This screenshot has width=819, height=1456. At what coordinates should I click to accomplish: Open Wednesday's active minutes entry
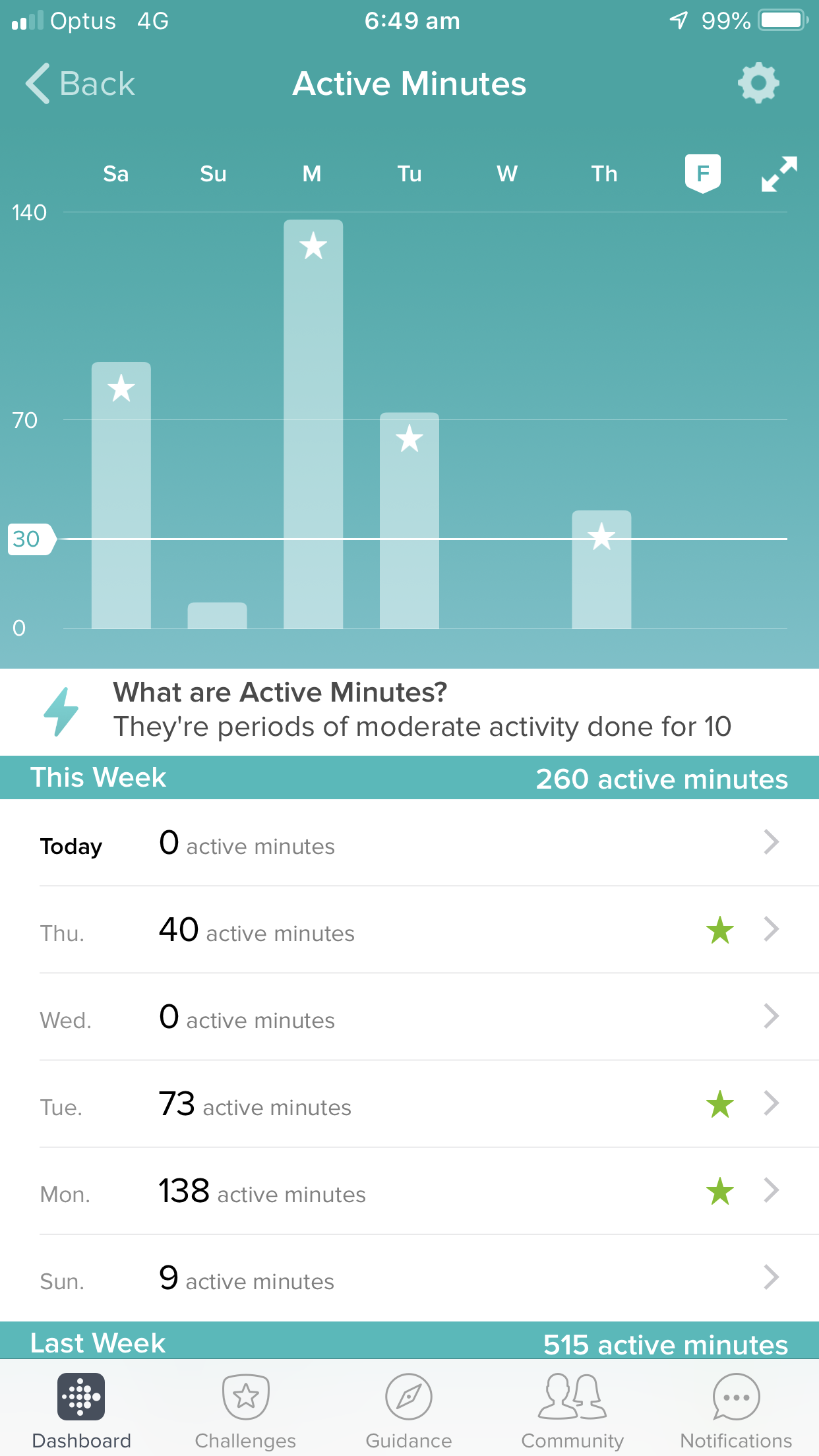click(x=409, y=1017)
